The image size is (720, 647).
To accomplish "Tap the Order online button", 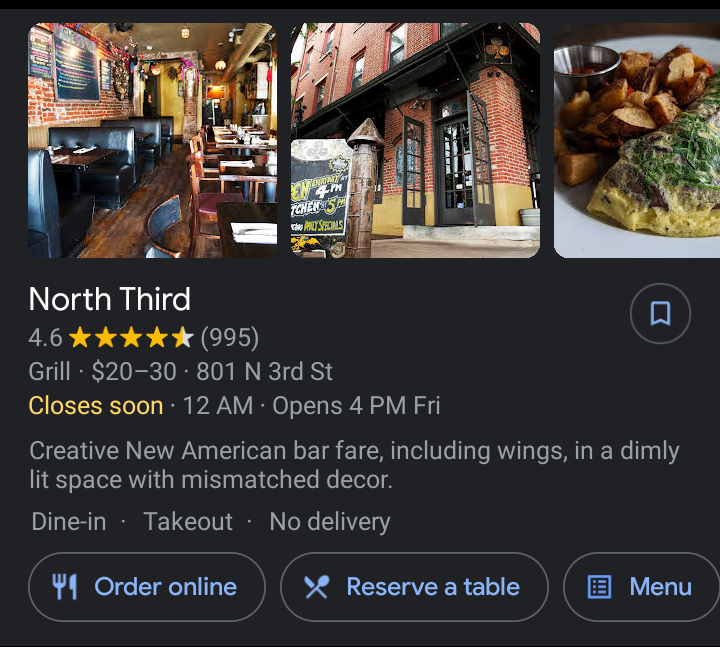I will pos(147,587).
